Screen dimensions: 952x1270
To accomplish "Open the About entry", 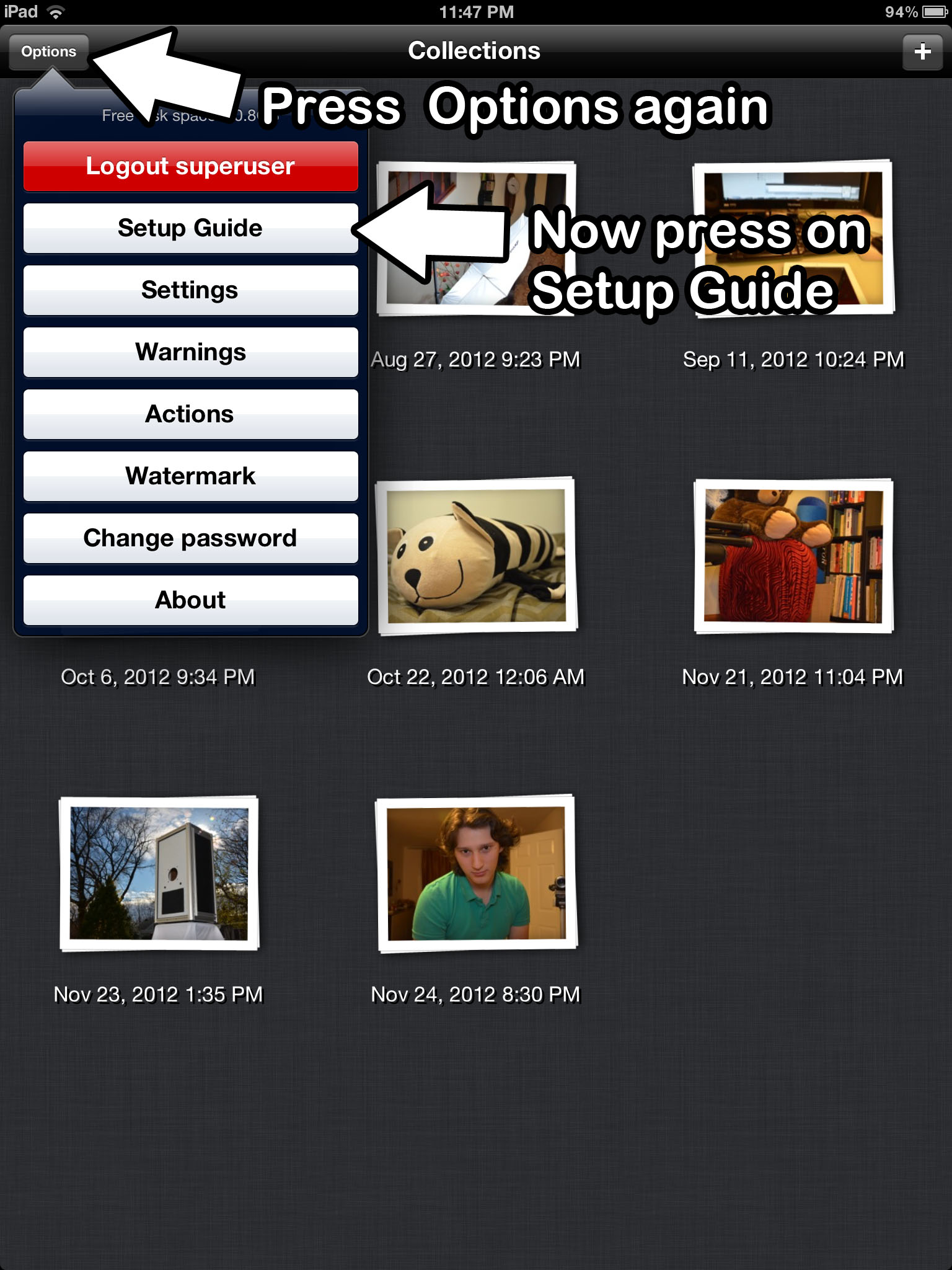I will [x=190, y=600].
